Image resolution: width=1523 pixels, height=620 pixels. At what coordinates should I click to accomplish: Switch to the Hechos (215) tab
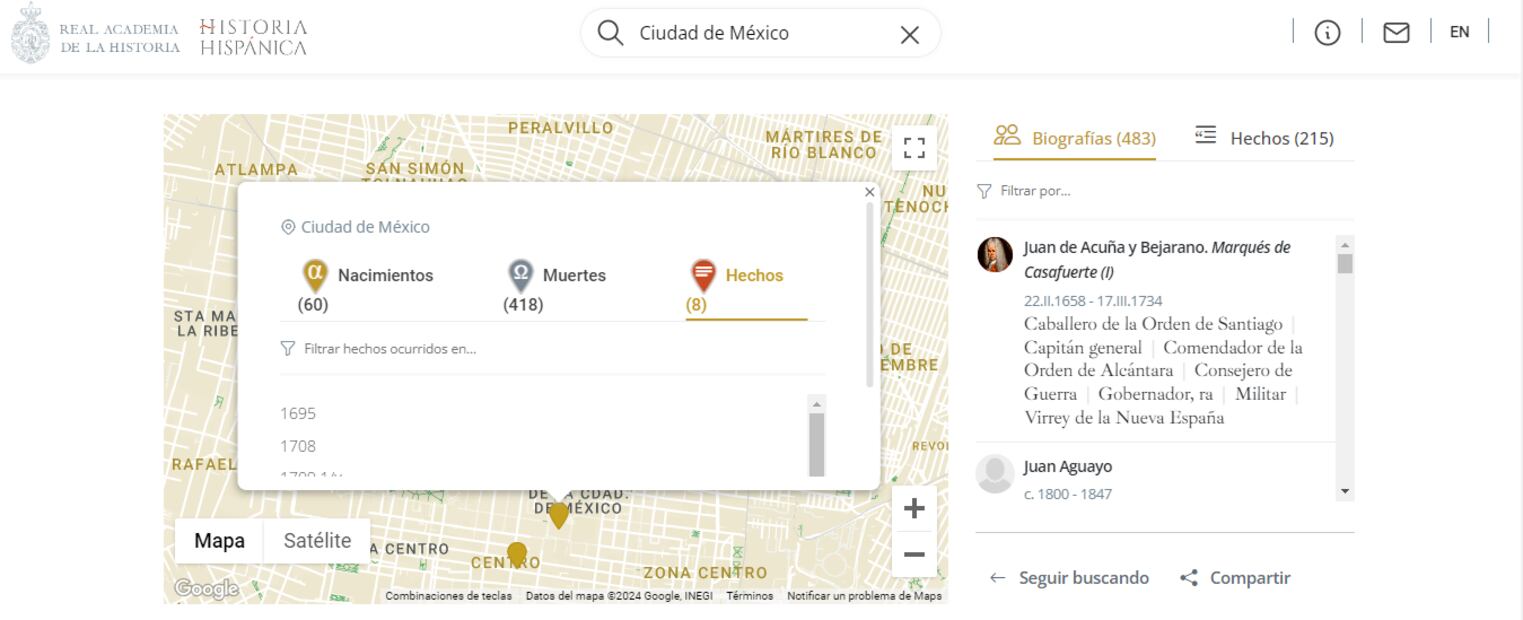click(1265, 138)
